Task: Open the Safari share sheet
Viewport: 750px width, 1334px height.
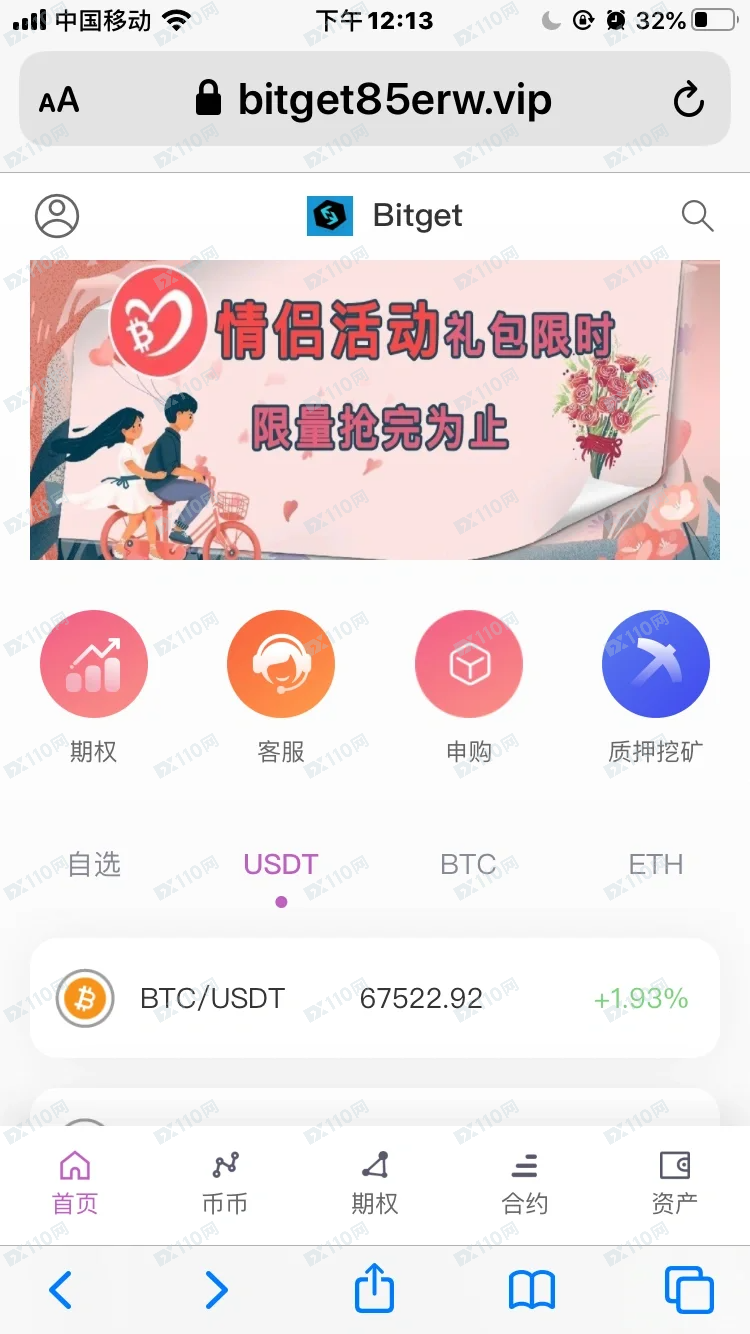Action: coord(375,1288)
